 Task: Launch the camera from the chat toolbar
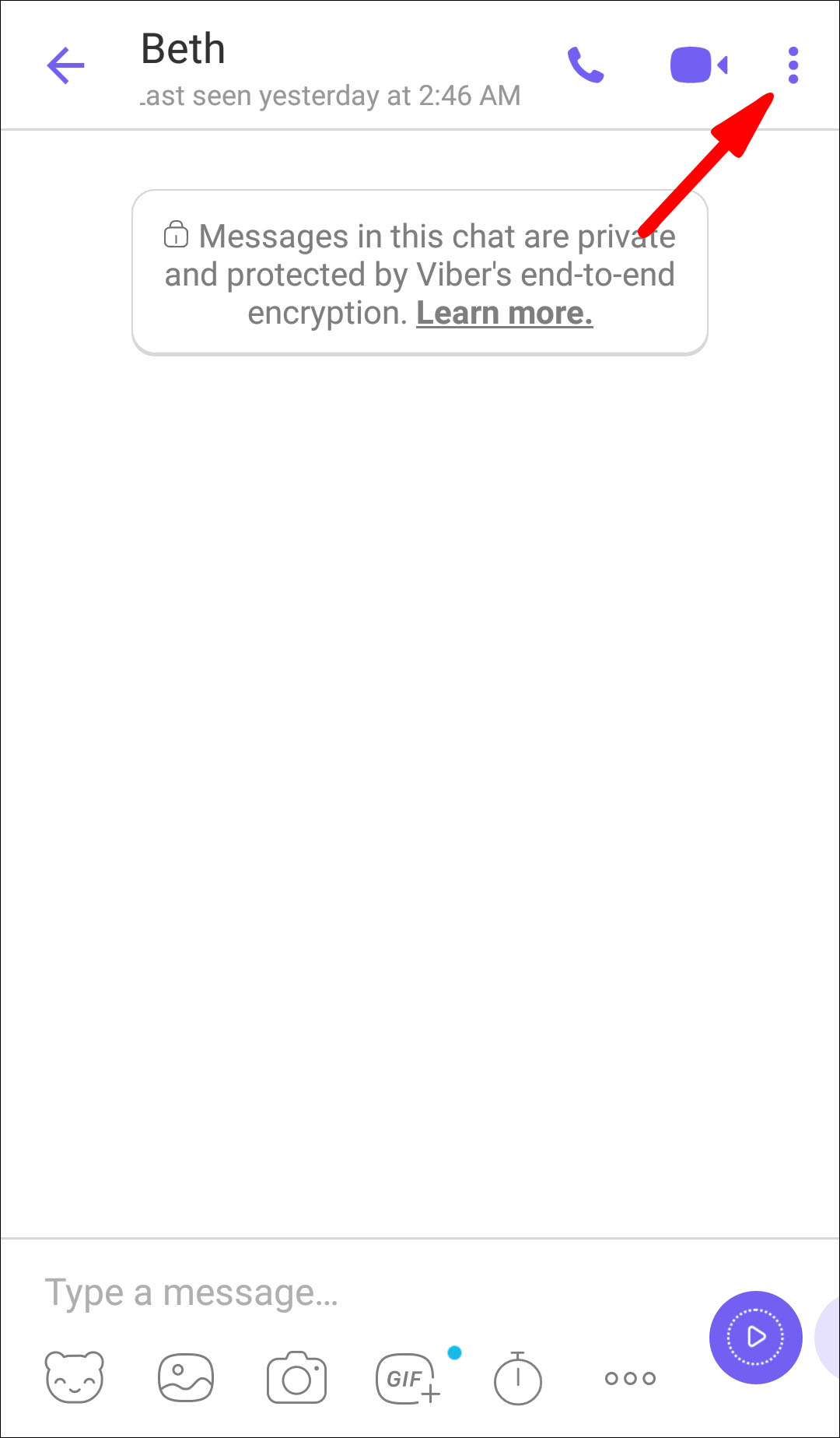click(x=296, y=1378)
